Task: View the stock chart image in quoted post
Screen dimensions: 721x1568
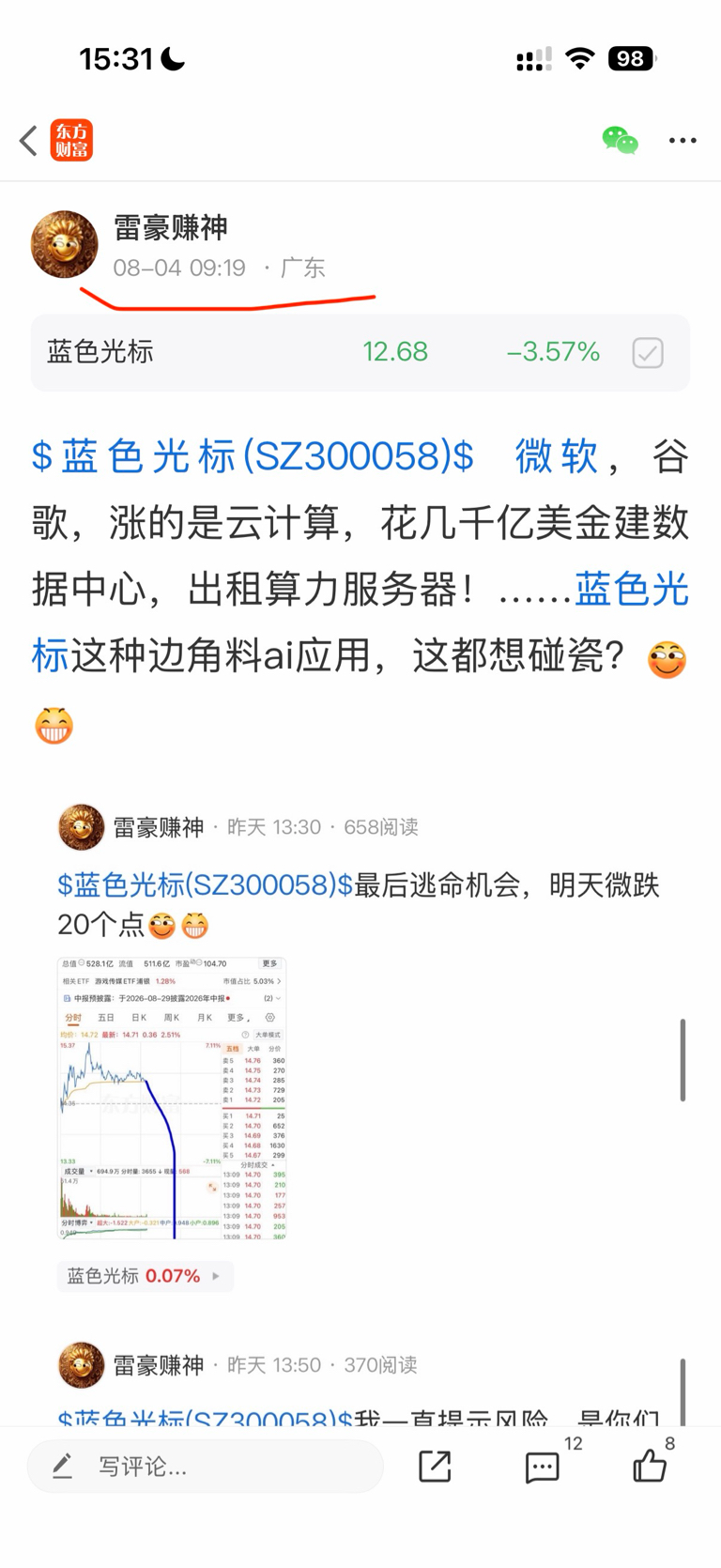Action: click(x=172, y=1098)
